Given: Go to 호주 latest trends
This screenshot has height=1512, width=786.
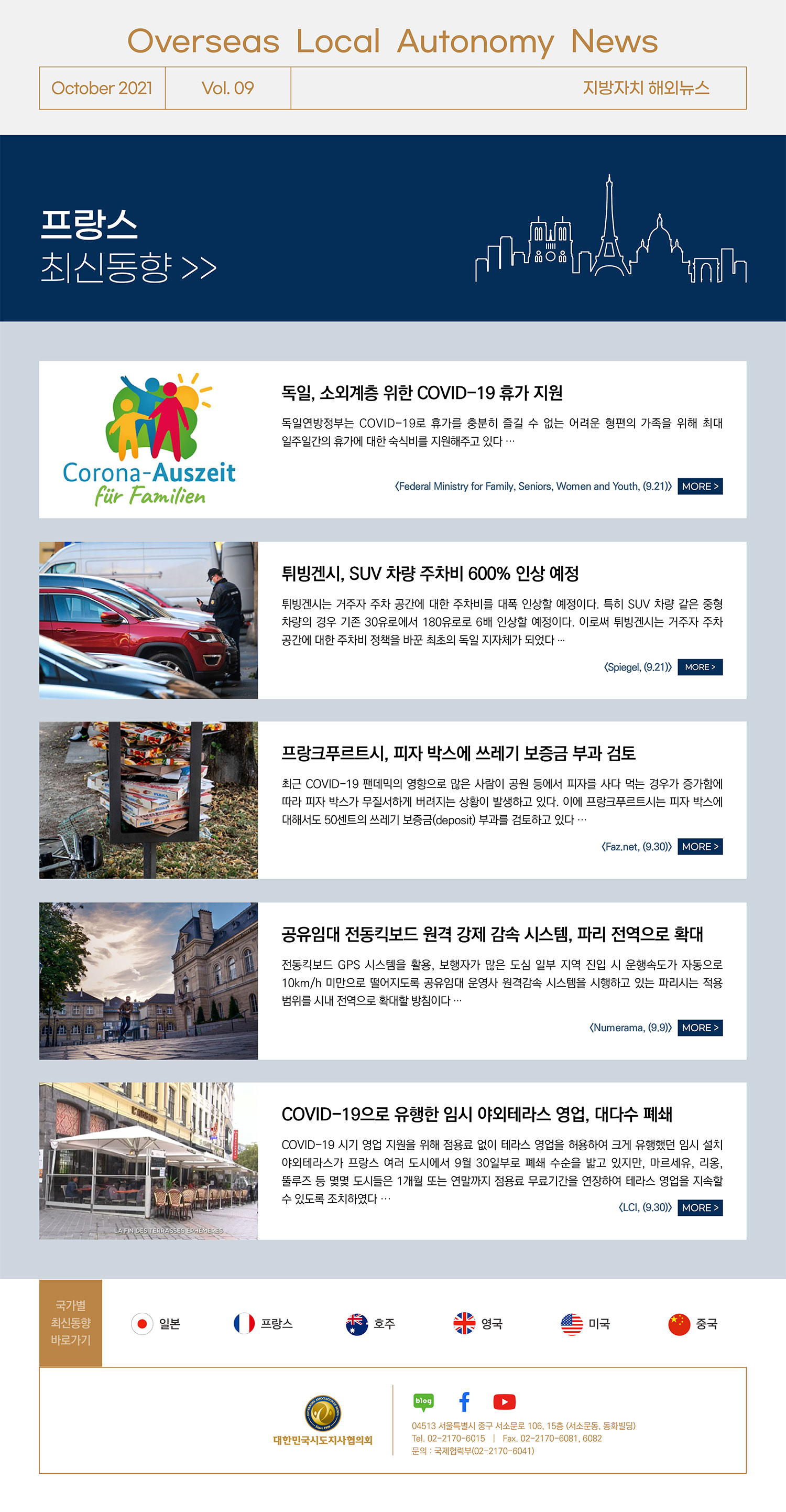Looking at the screenshot, I should (370, 1324).
